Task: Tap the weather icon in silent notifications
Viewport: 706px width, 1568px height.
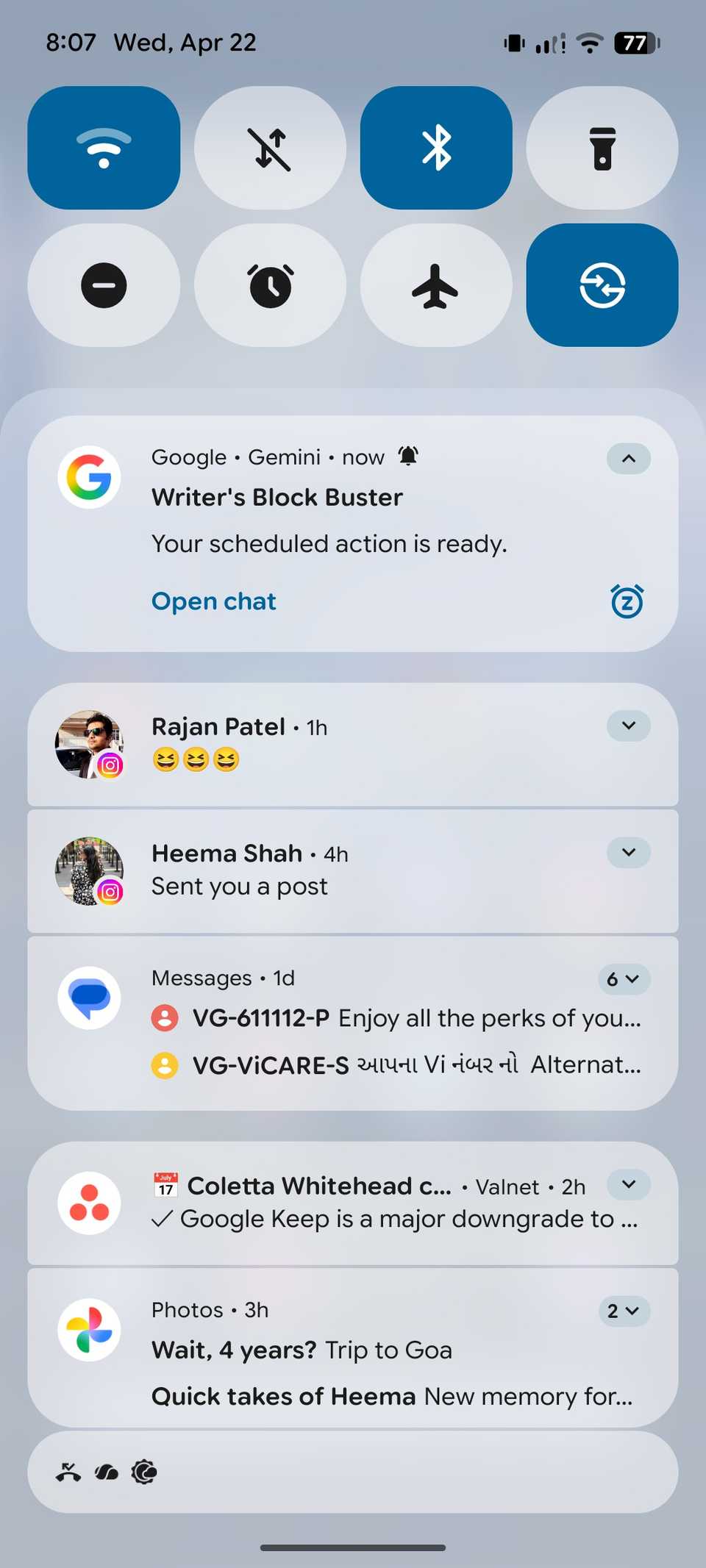Action: 105,1472
